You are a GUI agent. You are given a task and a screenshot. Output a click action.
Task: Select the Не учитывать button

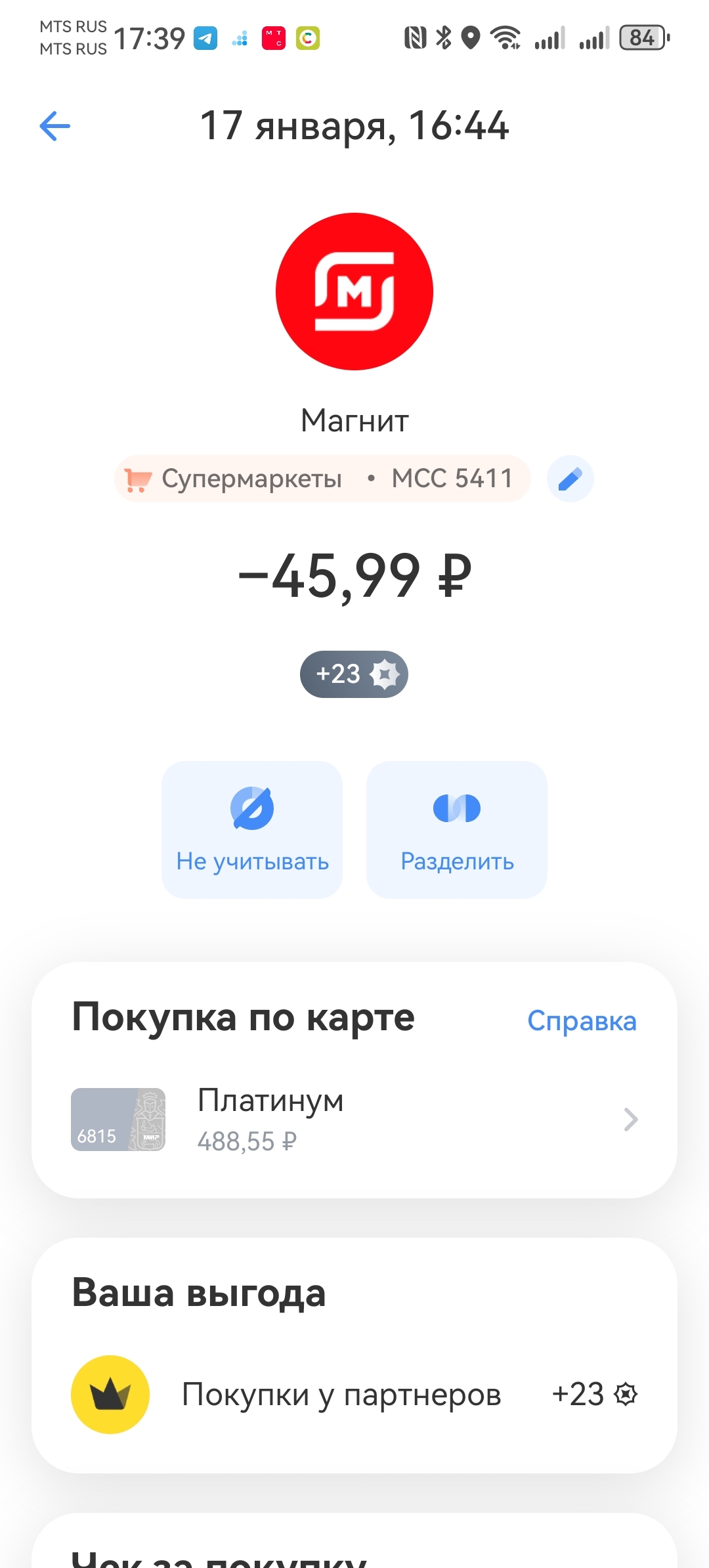click(252, 829)
